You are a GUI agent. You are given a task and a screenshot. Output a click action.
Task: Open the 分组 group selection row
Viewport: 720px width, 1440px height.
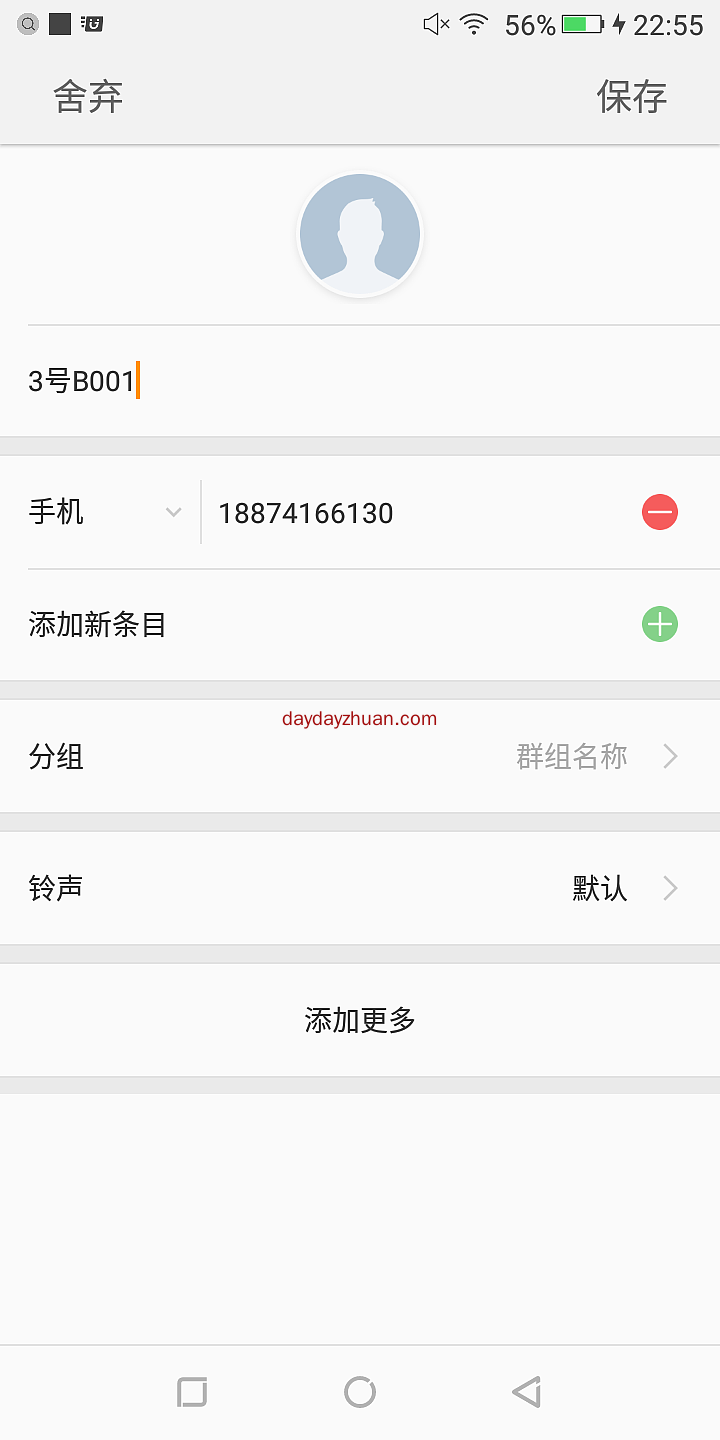pyautogui.click(x=360, y=757)
